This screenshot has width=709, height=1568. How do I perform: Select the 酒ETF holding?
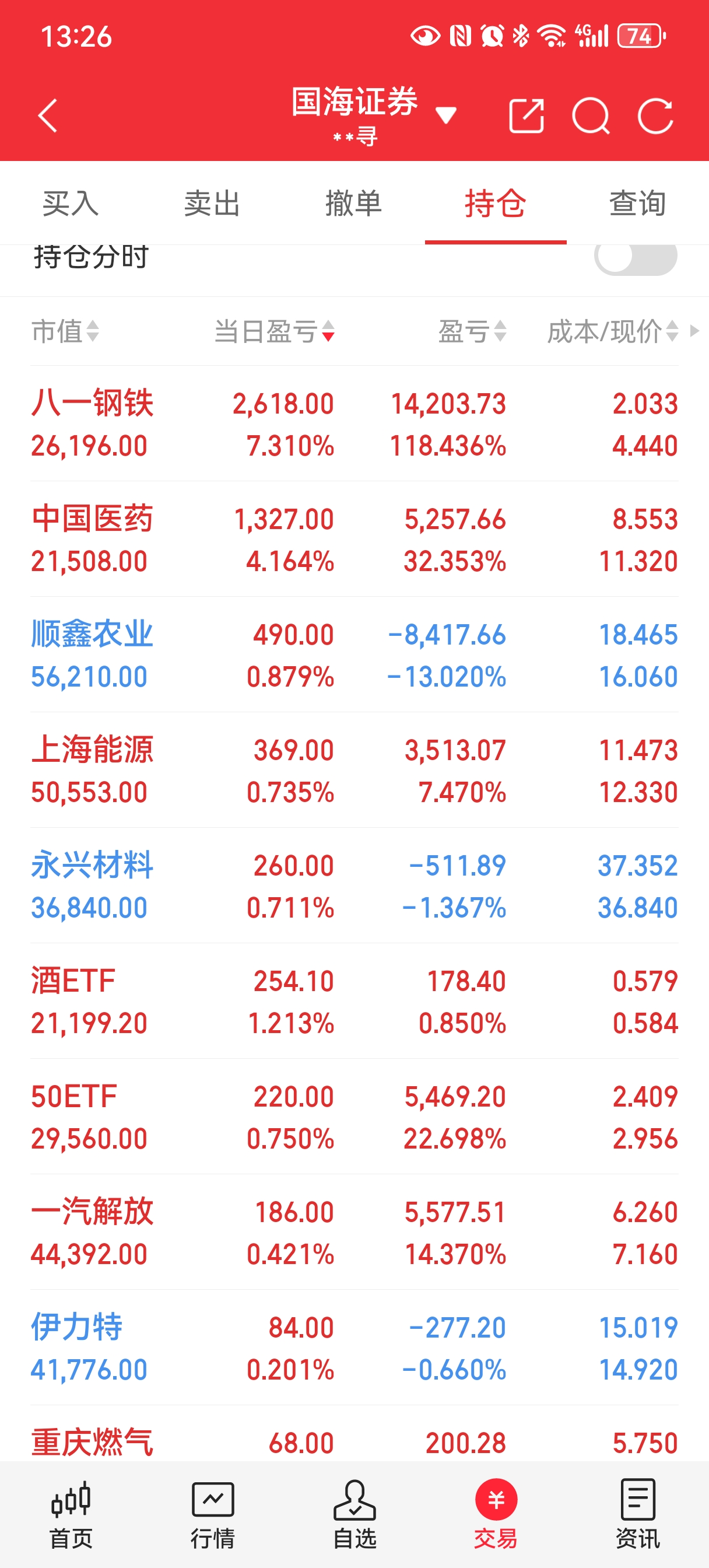point(354,1002)
